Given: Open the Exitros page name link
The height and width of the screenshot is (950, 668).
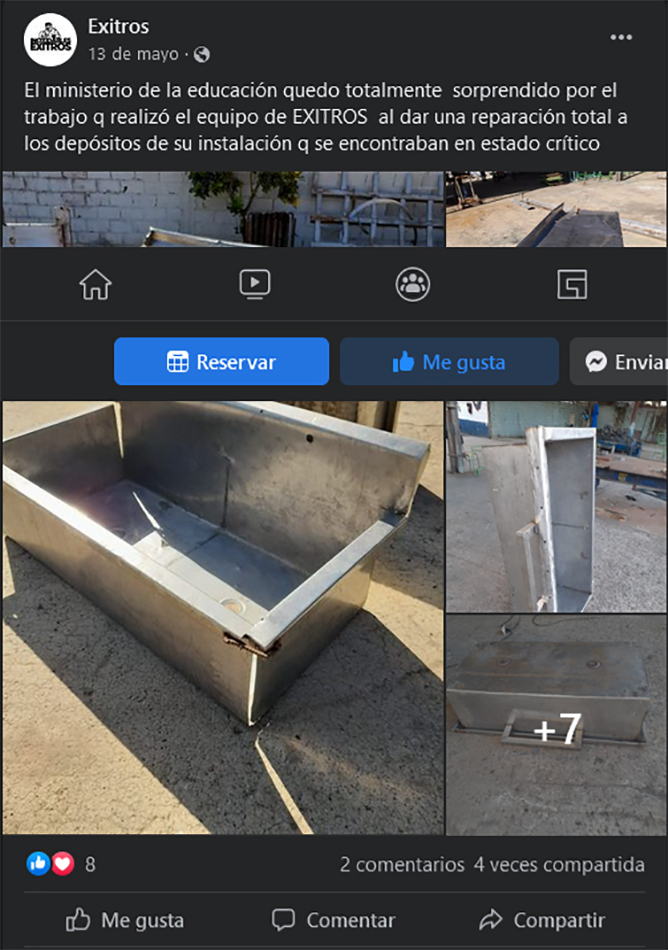Looking at the screenshot, I should [x=118, y=27].
